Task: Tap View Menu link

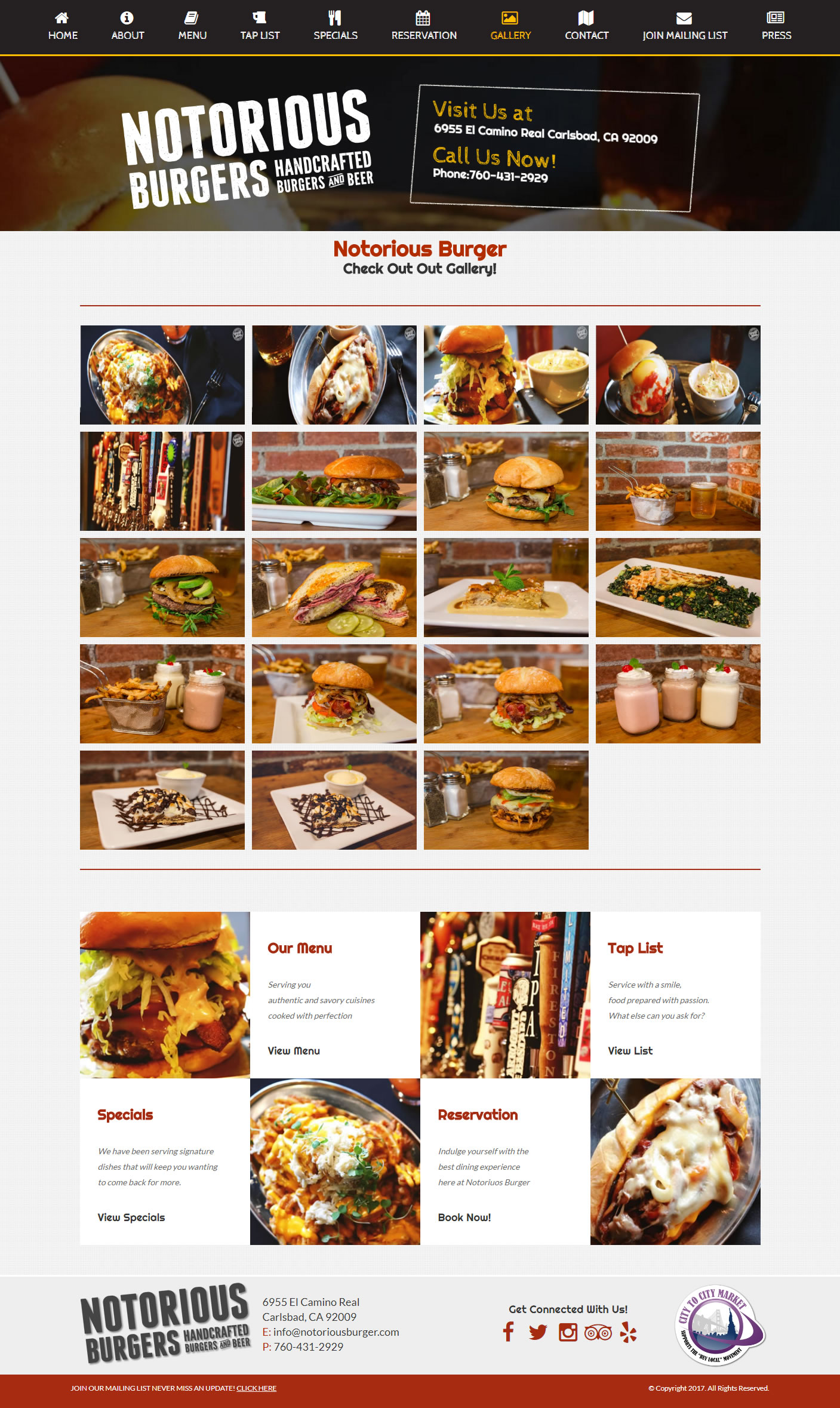Action: pos(294,1050)
